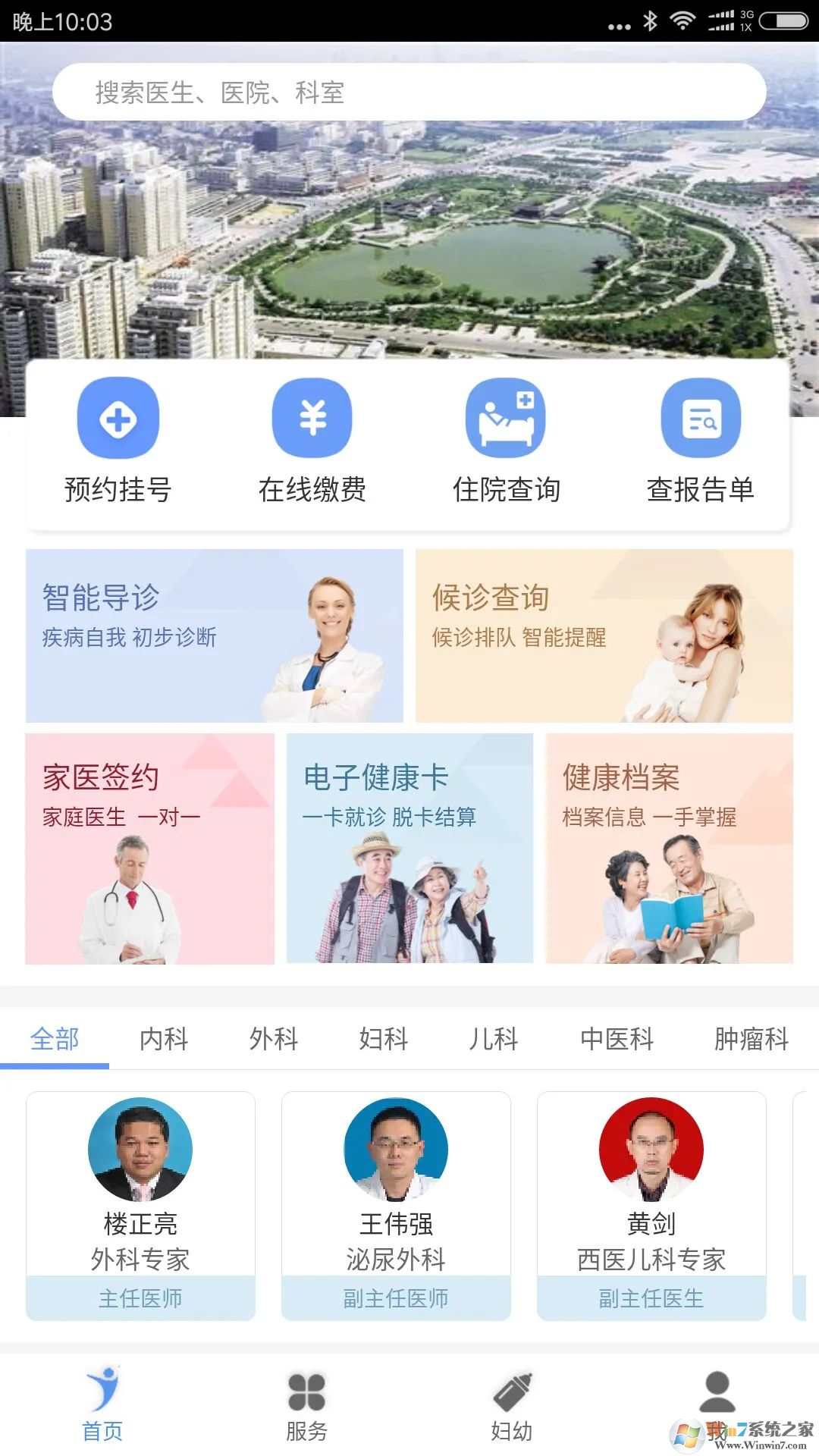819x1456 pixels.
Task: Switch to the 肿瘤科 department tab
Action: click(751, 1039)
